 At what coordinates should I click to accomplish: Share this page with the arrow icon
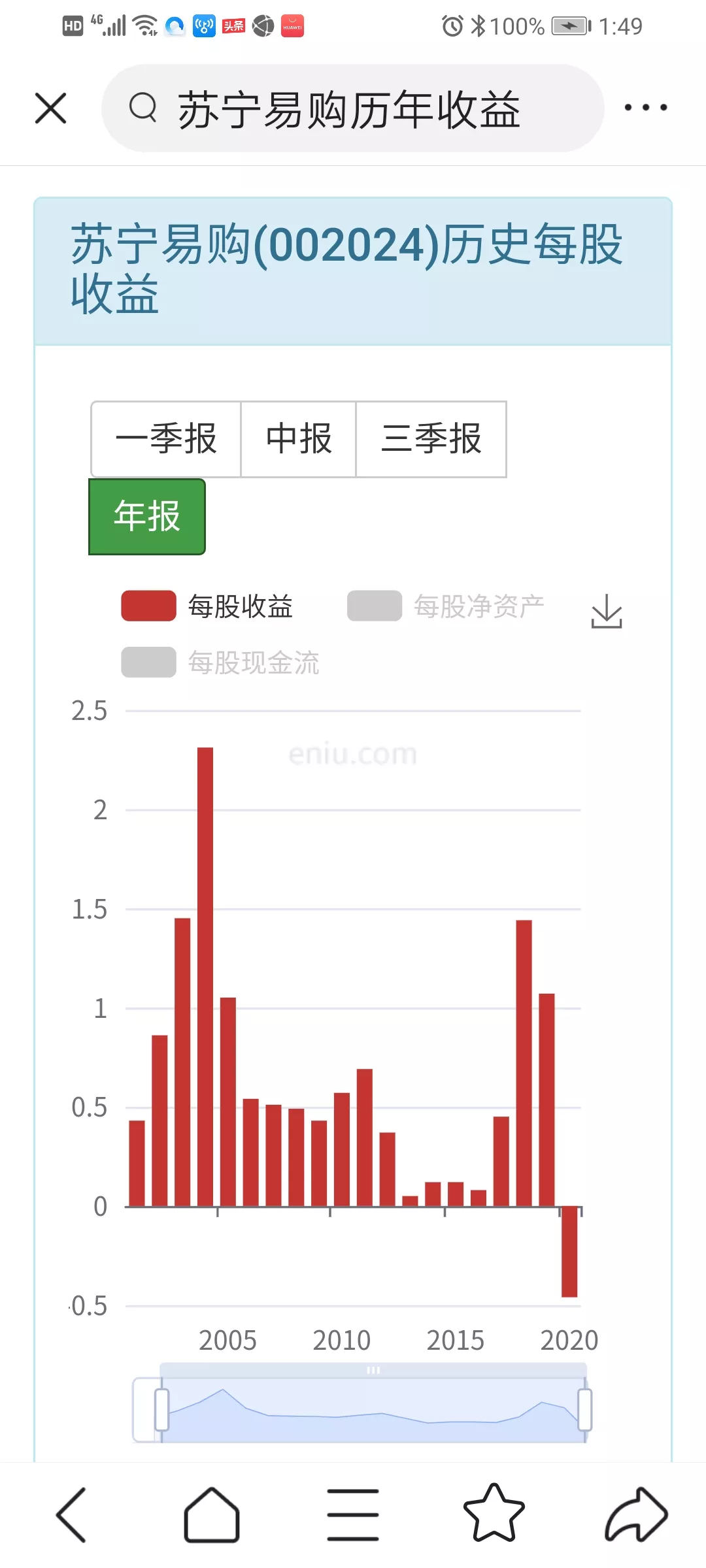click(635, 1514)
